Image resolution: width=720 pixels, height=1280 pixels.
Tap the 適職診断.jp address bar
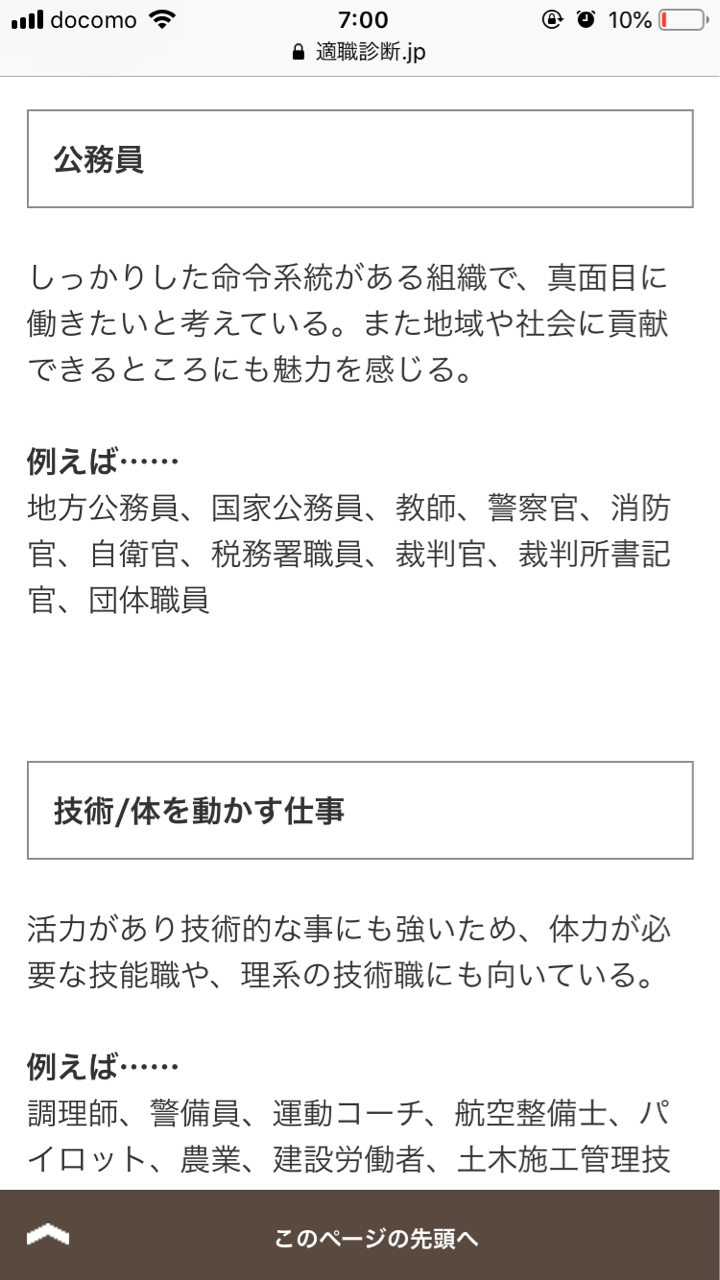(x=360, y=52)
